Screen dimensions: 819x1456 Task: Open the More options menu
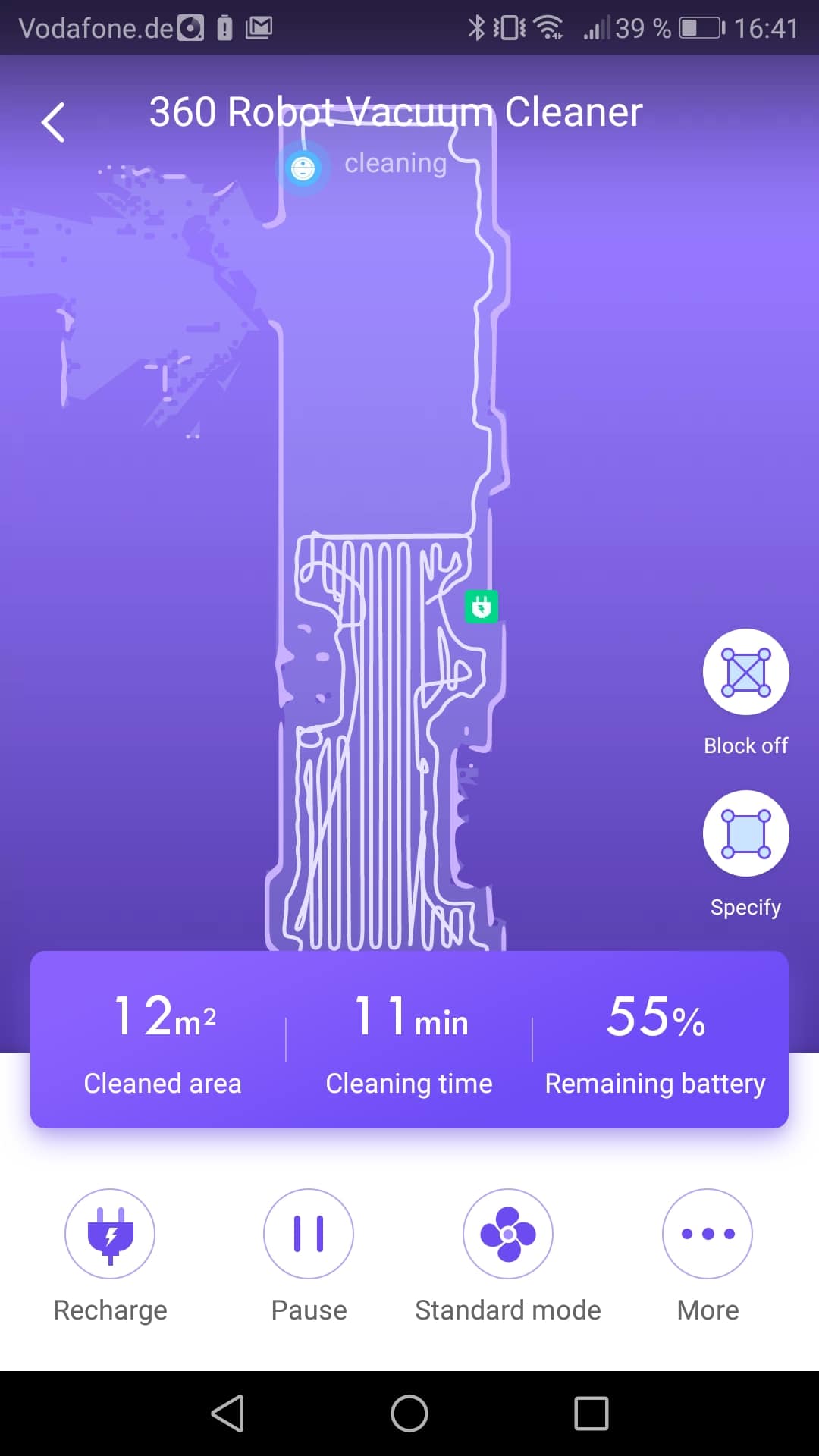708,1234
